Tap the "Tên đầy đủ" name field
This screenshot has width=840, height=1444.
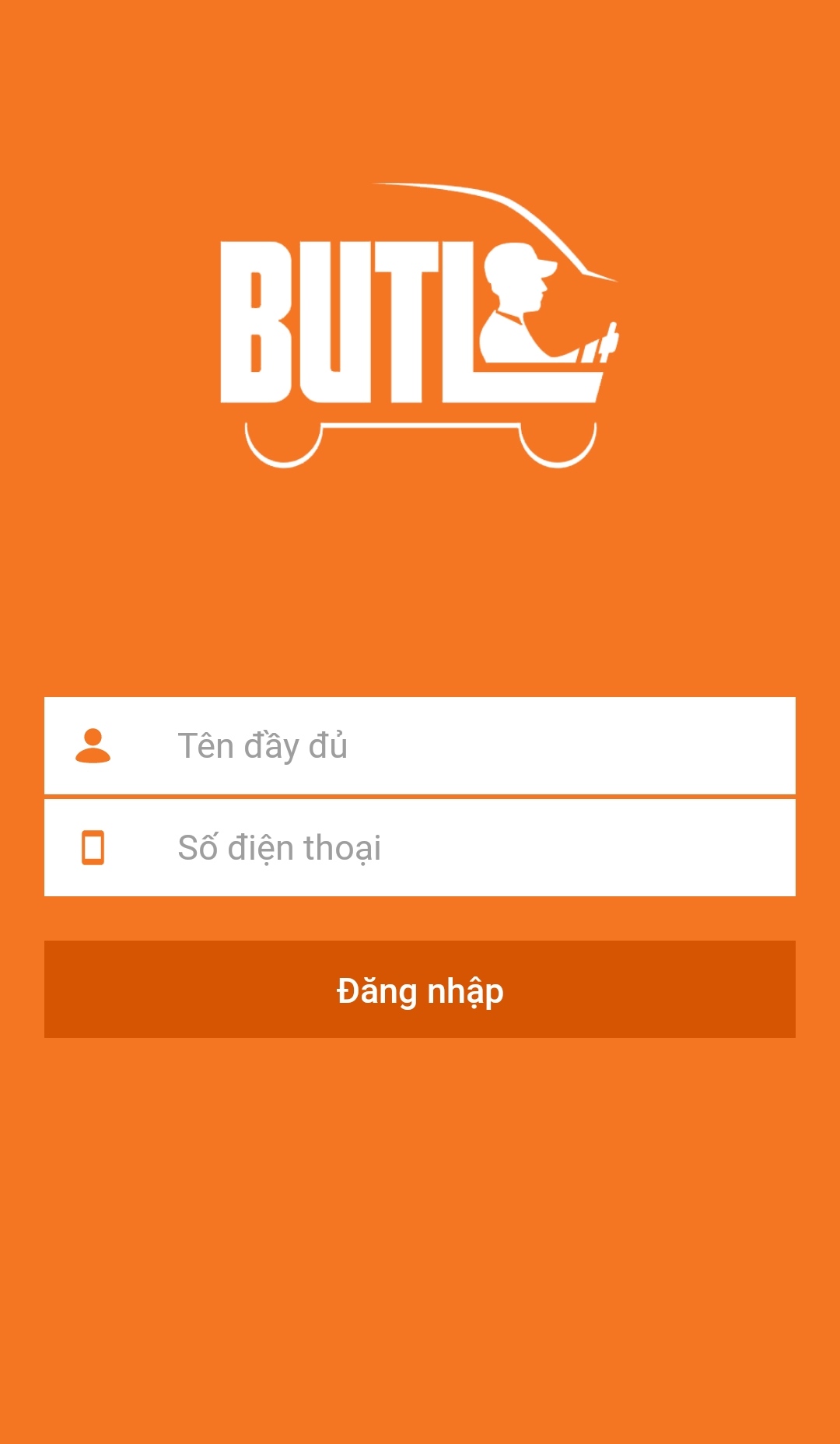(420, 745)
